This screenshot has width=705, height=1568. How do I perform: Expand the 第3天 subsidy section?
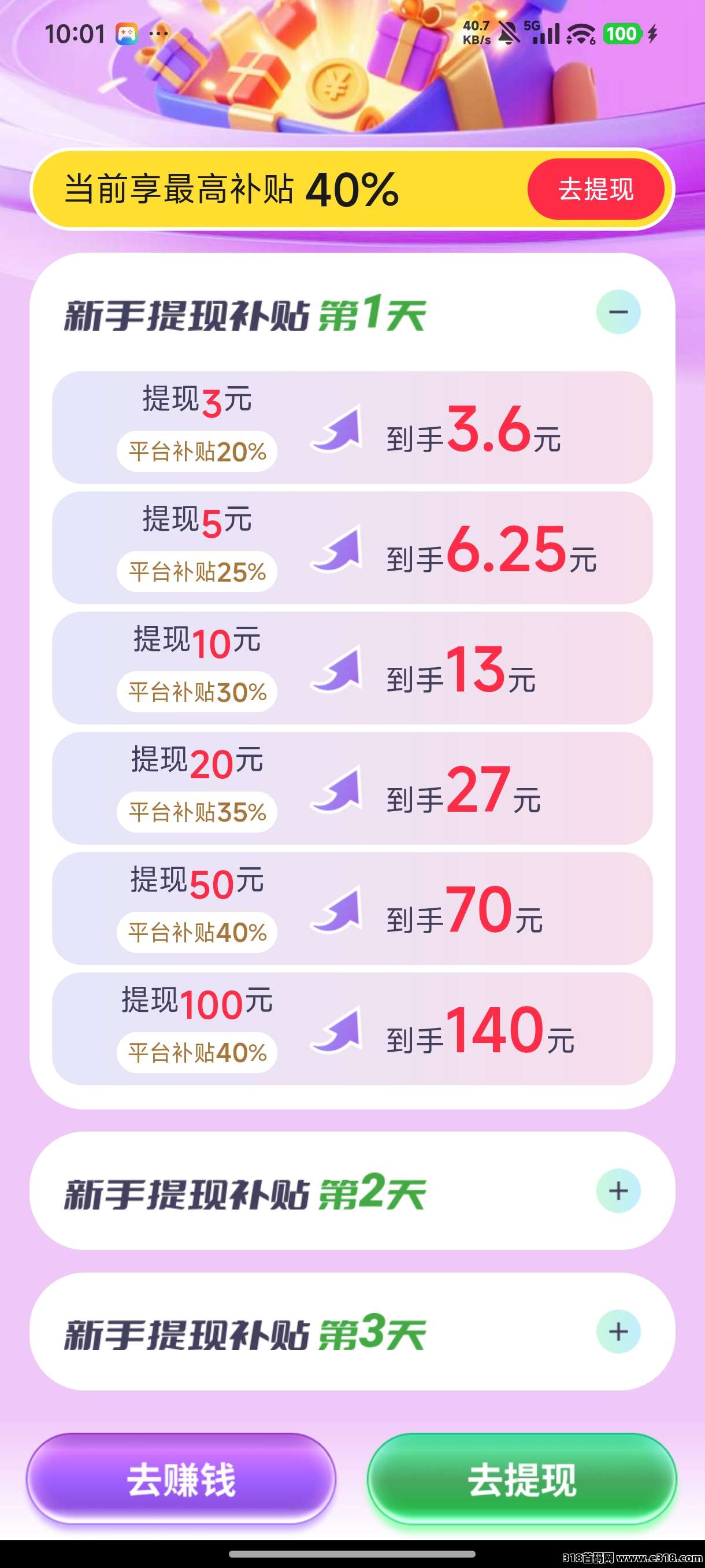[x=618, y=1331]
